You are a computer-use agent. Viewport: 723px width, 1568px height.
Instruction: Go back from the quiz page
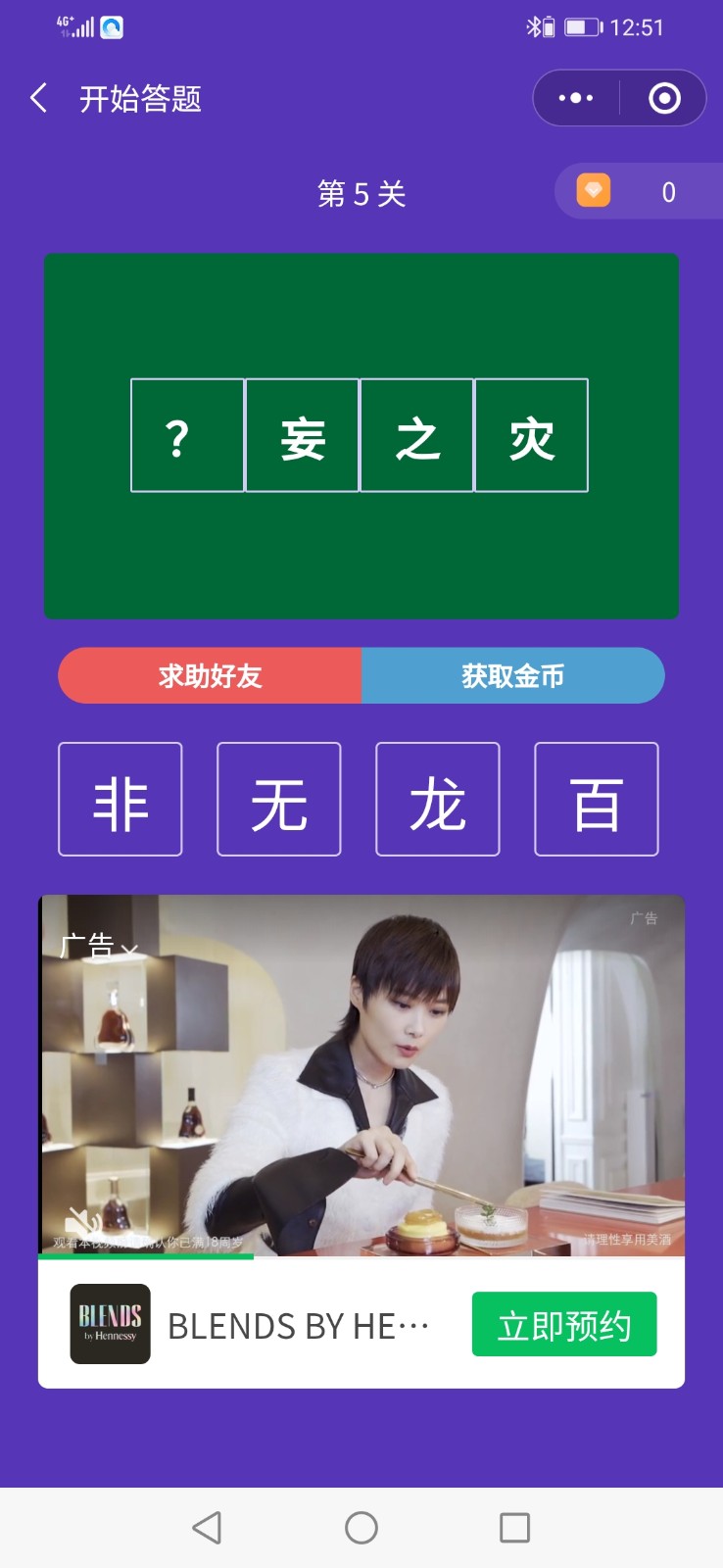click(x=39, y=98)
